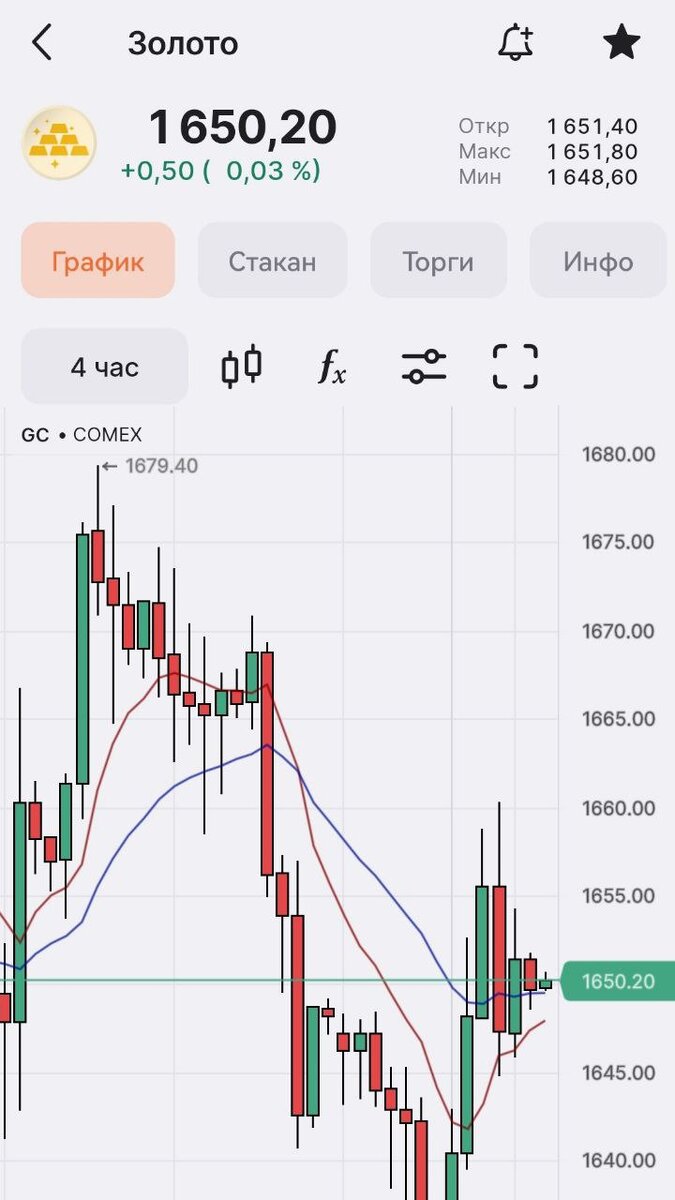Toggle the favorites star for Золото
The image size is (675, 1200).
tap(621, 42)
